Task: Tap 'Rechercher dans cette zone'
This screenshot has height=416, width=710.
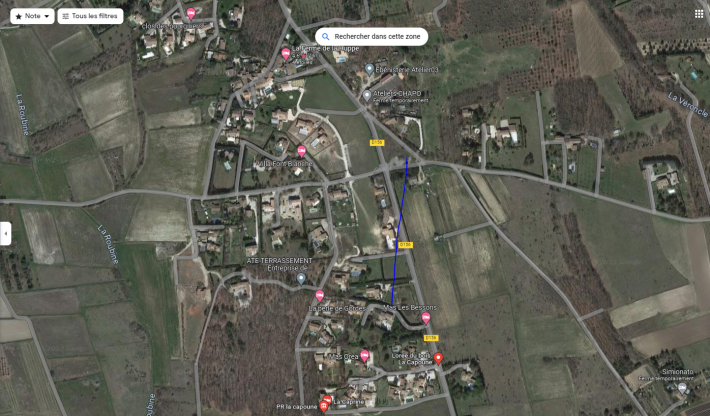Action: [374, 36]
